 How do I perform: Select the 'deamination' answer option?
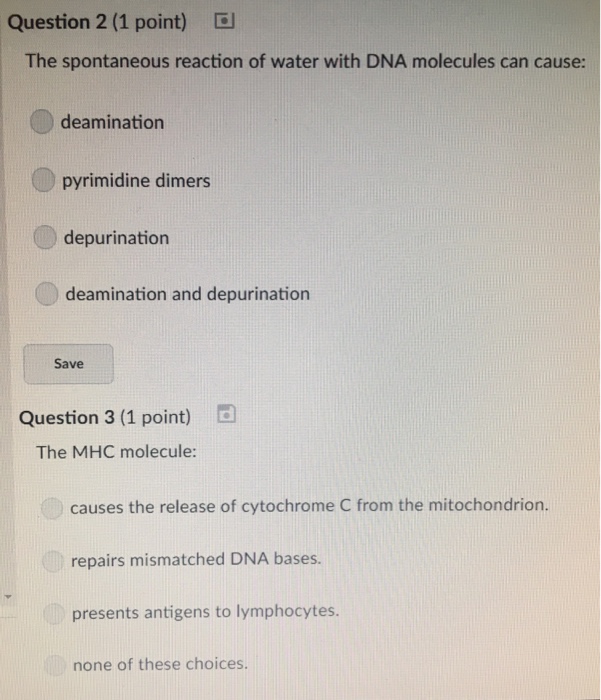[x=41, y=122]
